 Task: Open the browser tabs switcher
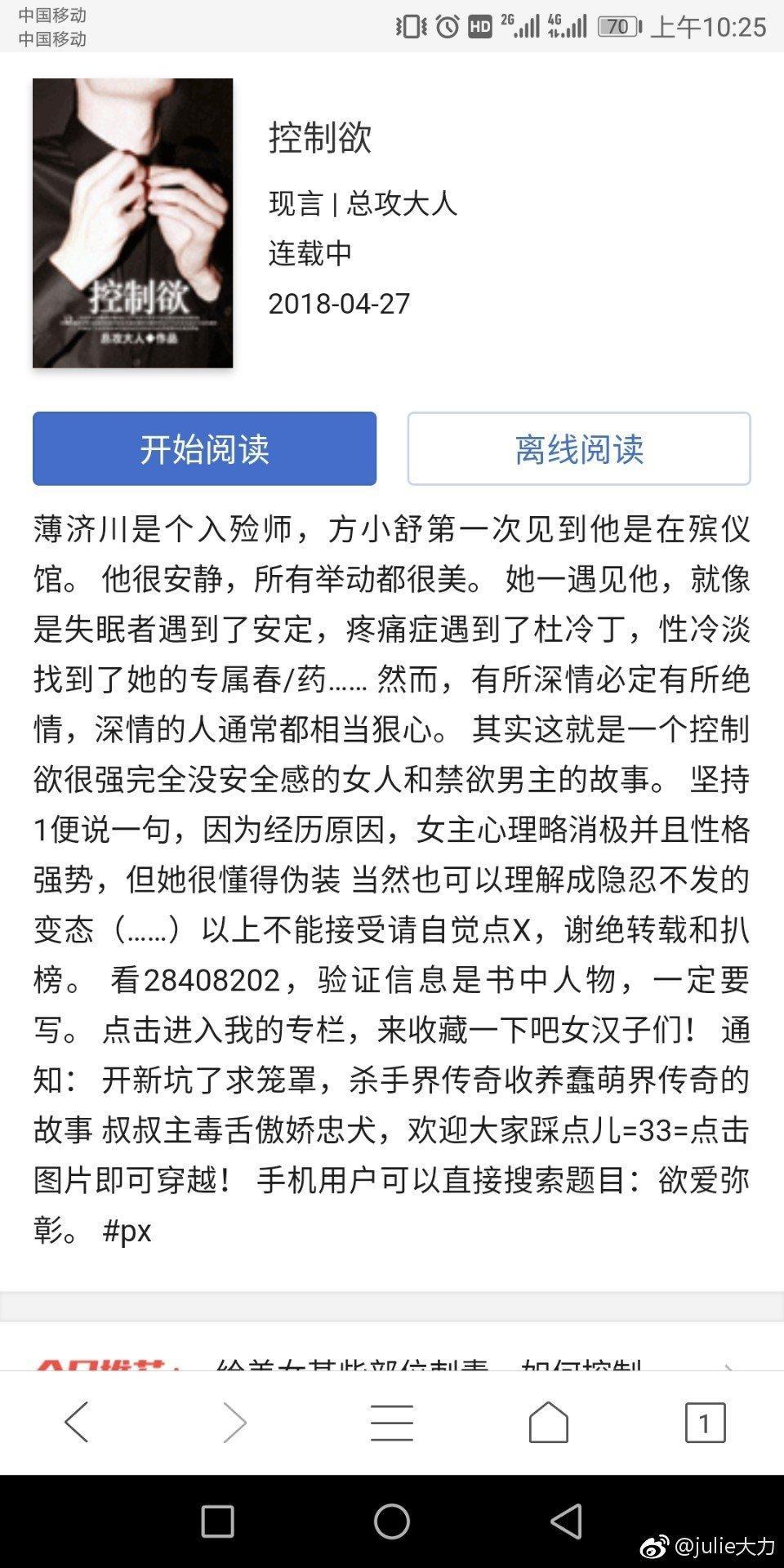[705, 1423]
